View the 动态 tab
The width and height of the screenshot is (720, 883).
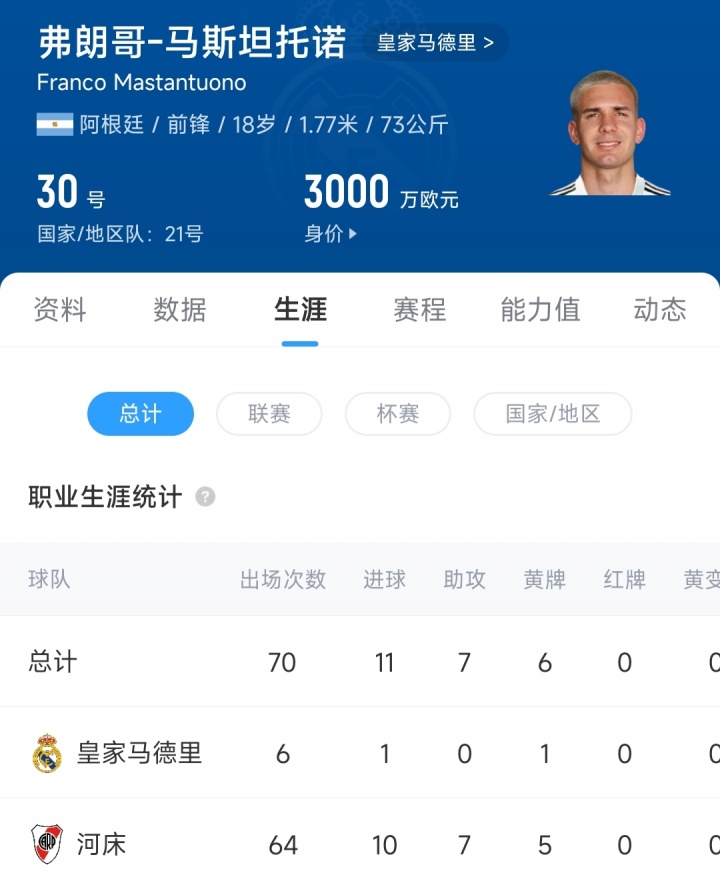(x=659, y=310)
